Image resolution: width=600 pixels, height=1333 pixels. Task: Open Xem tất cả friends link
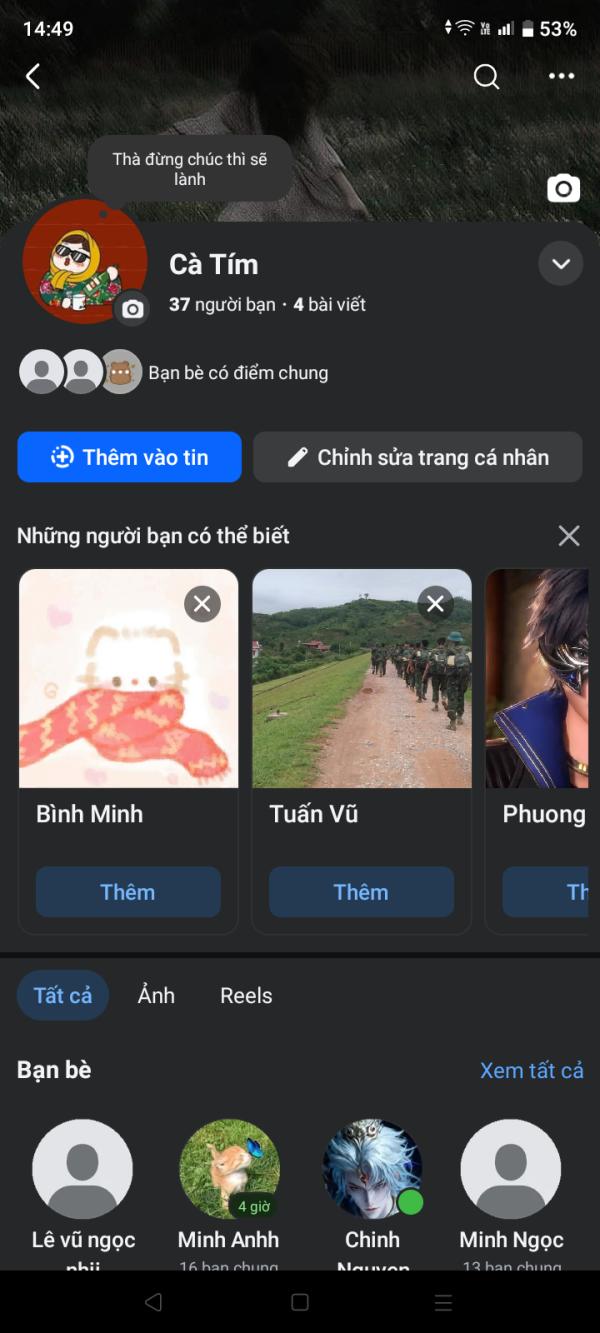531,1070
